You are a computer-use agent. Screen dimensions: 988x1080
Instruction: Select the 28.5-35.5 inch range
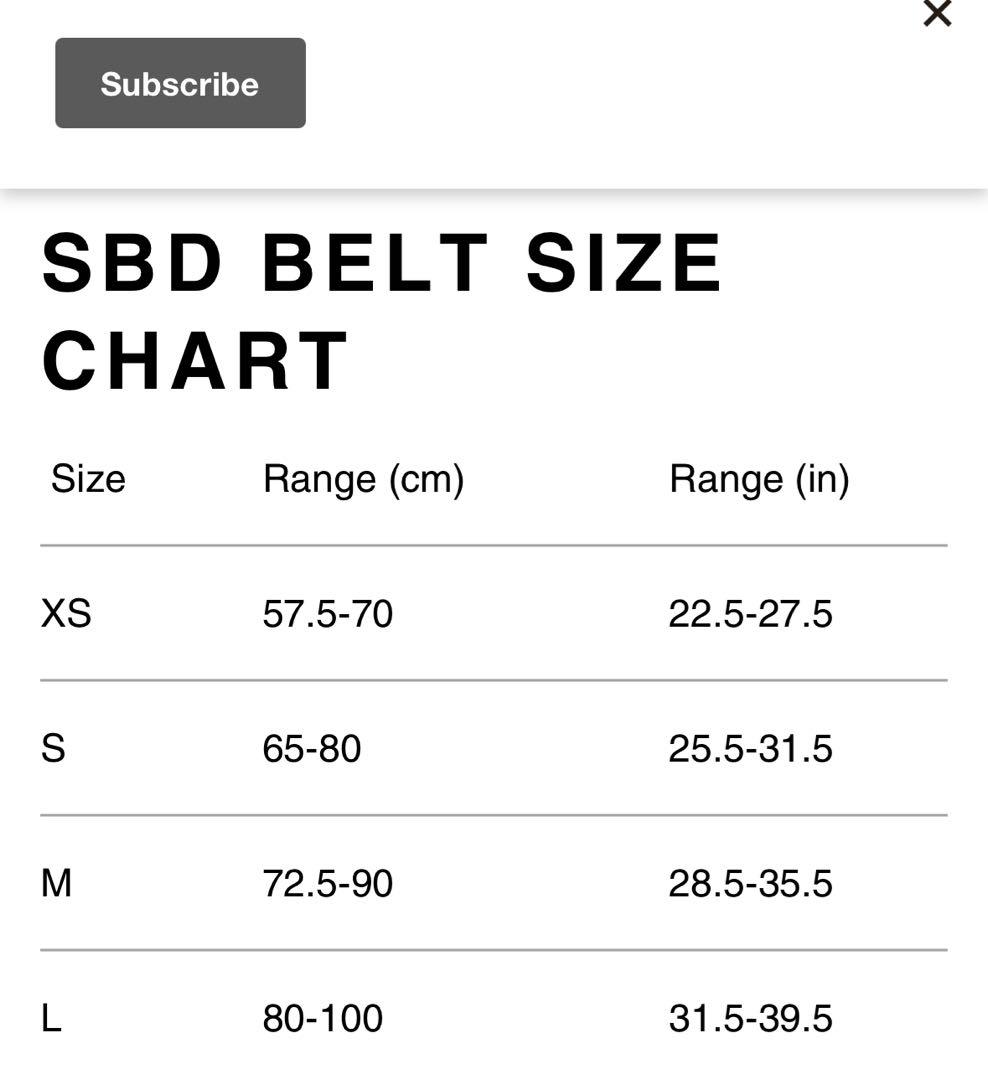tap(751, 883)
